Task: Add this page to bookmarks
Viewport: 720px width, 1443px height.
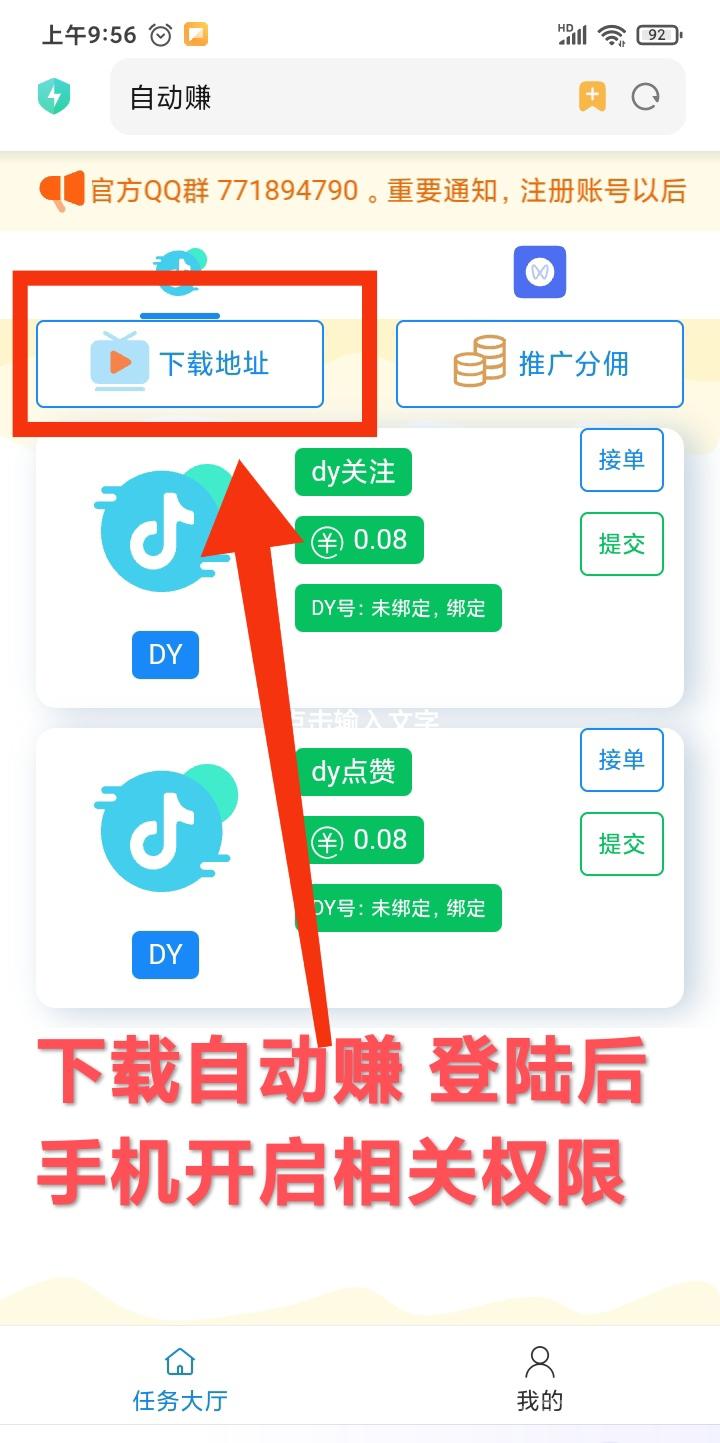Action: [x=592, y=97]
